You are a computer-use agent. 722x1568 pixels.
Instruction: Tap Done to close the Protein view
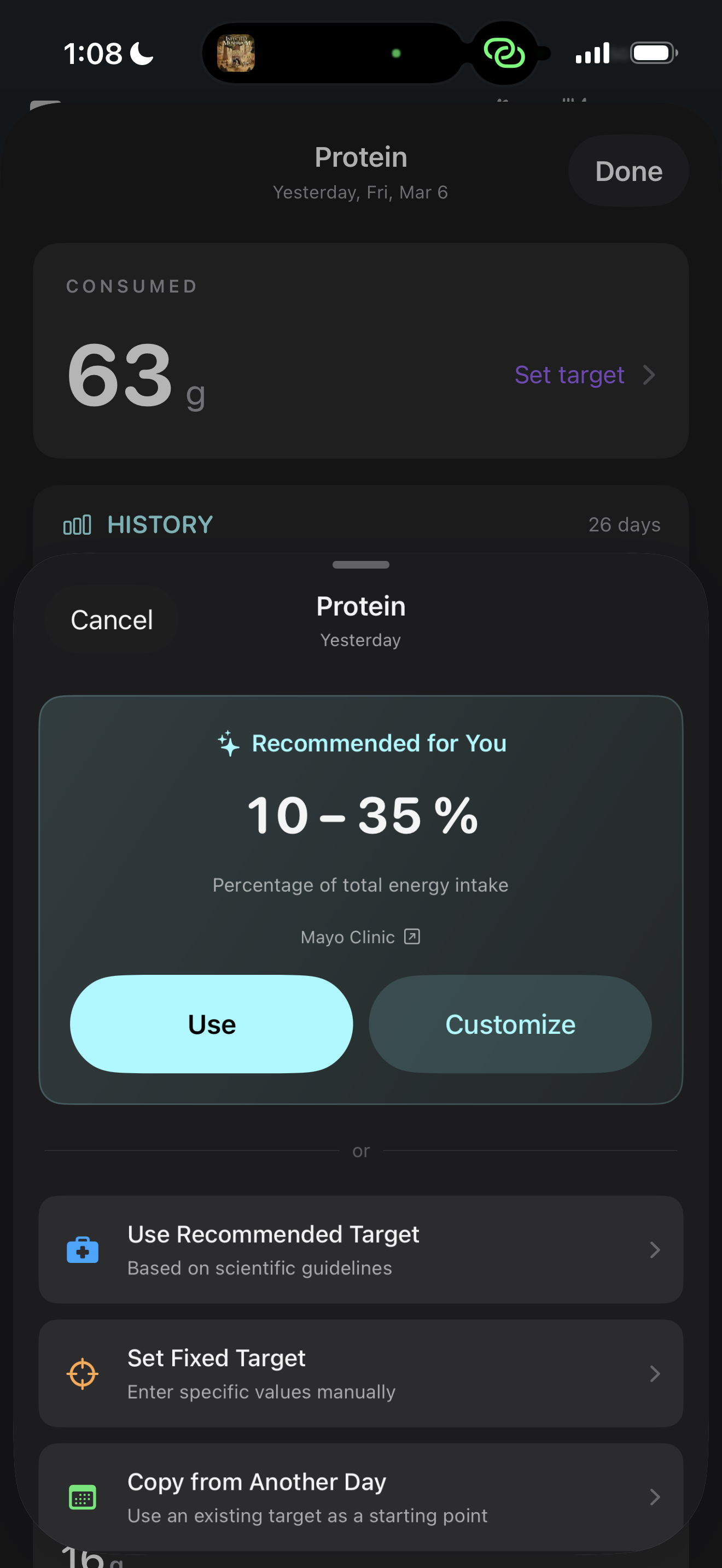628,171
